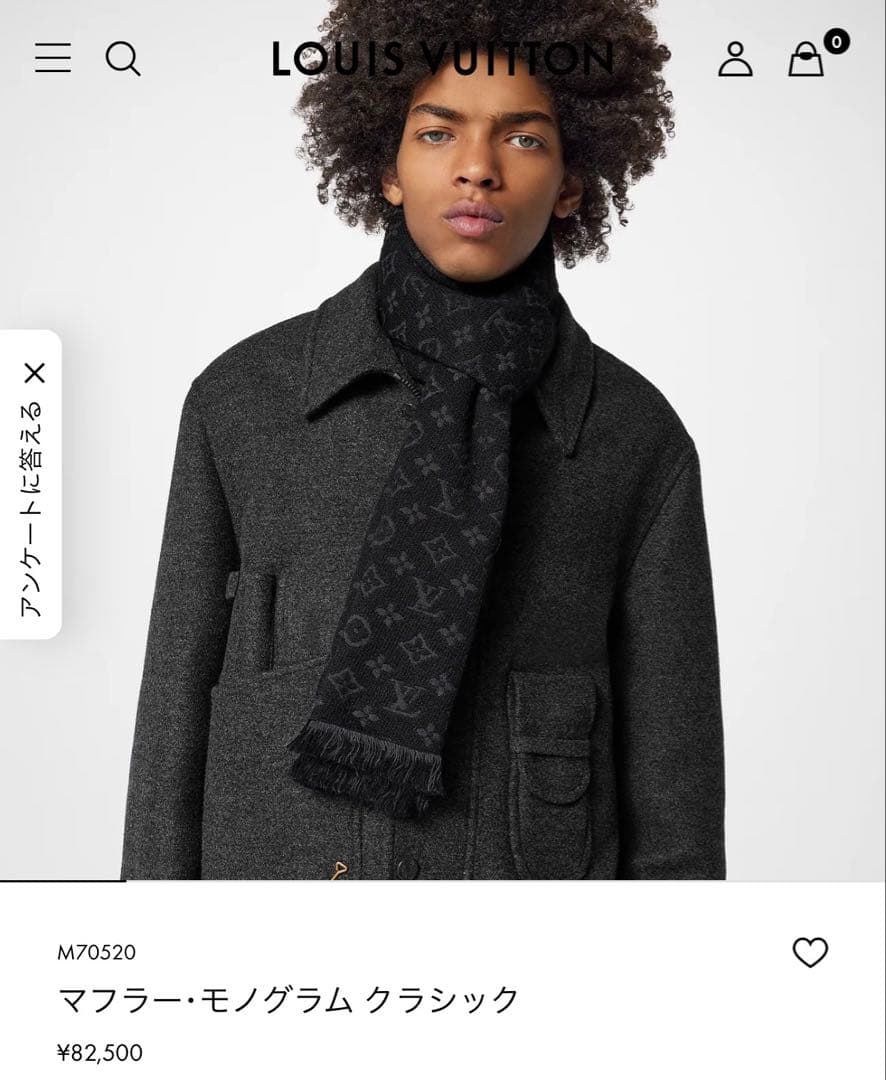Open the search icon

click(123, 58)
